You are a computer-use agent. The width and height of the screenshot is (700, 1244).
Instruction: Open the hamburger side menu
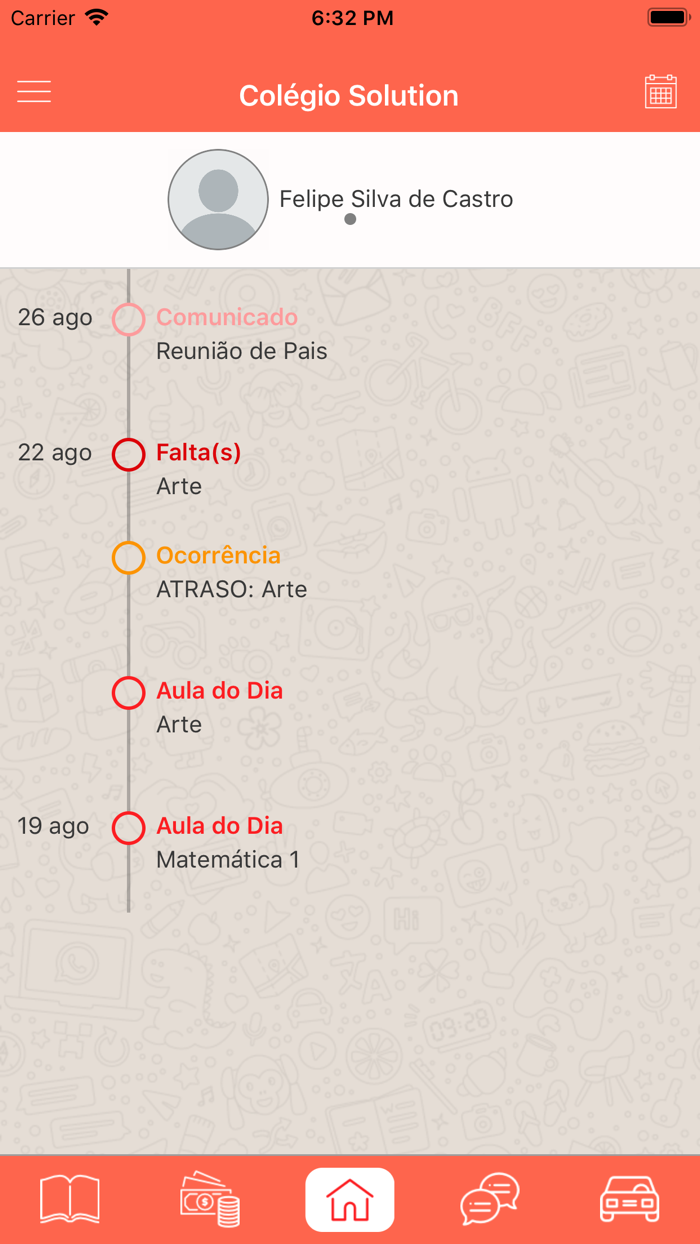click(x=34, y=92)
